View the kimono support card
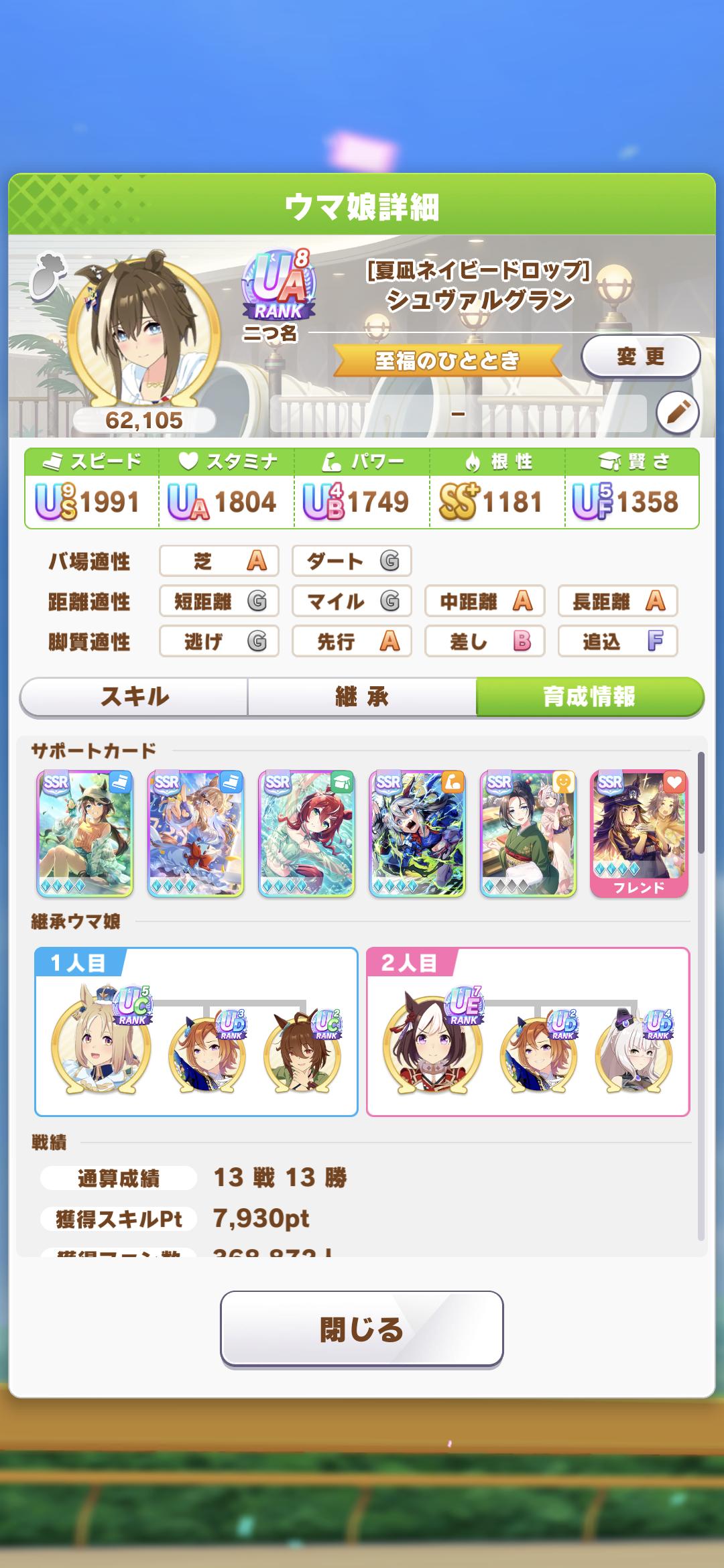 point(528,833)
